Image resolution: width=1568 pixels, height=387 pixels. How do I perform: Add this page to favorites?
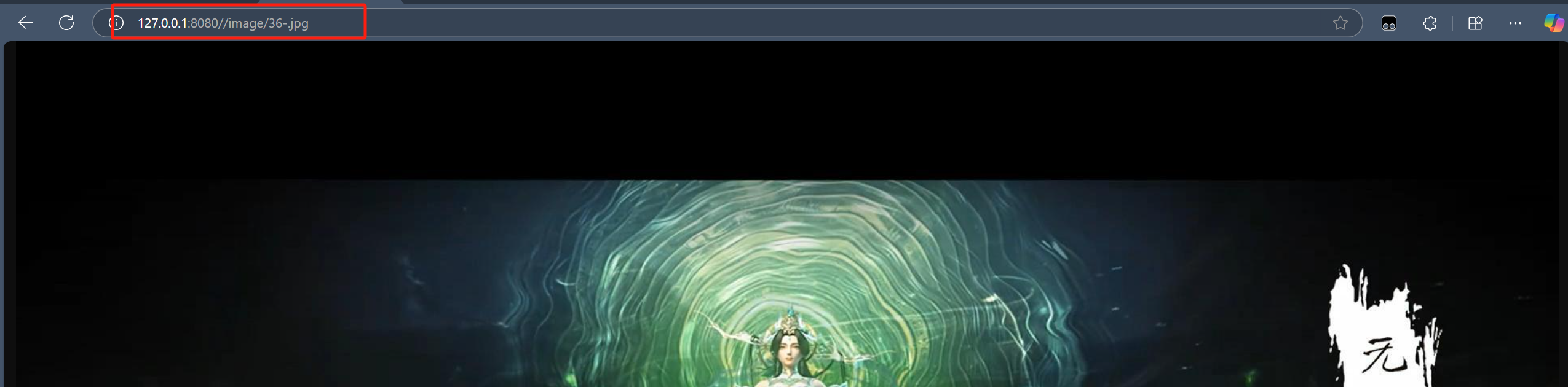point(1340,23)
